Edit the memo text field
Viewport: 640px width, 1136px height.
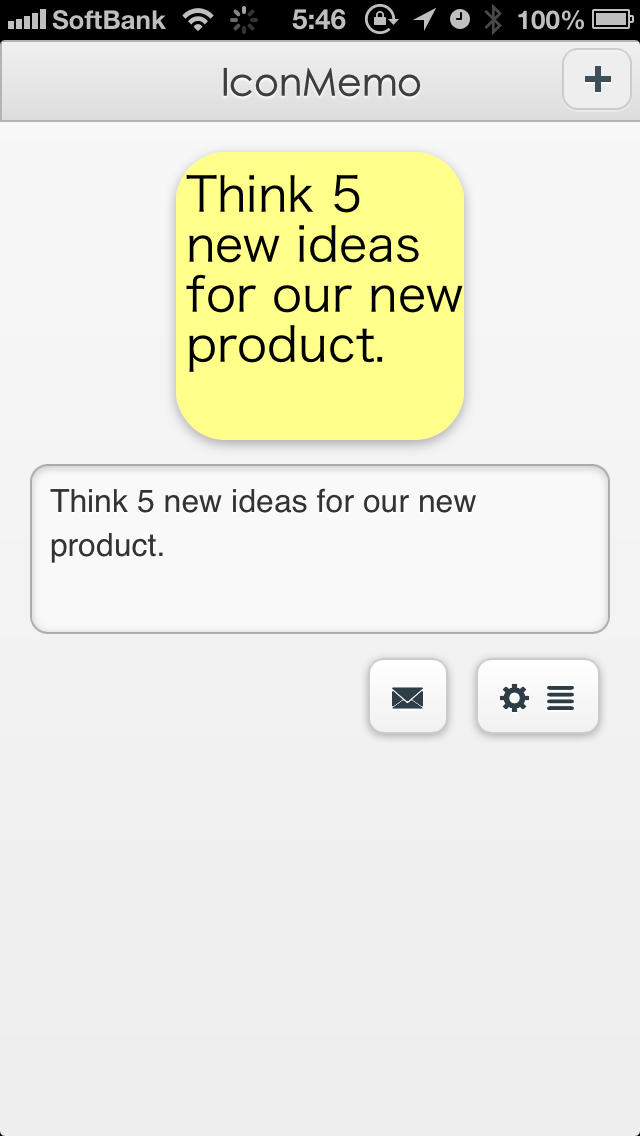pyautogui.click(x=320, y=548)
